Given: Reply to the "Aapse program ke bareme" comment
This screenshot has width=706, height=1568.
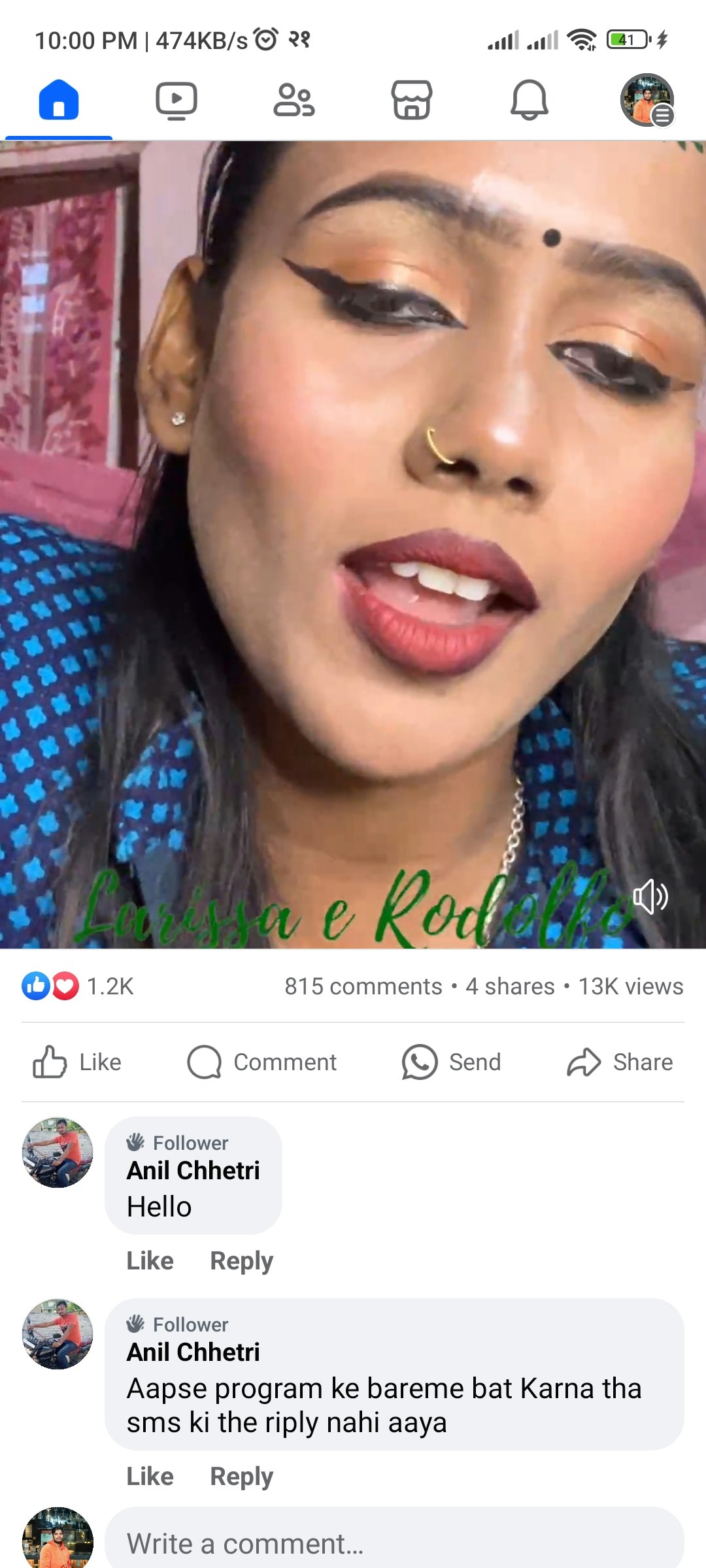Looking at the screenshot, I should (241, 1476).
